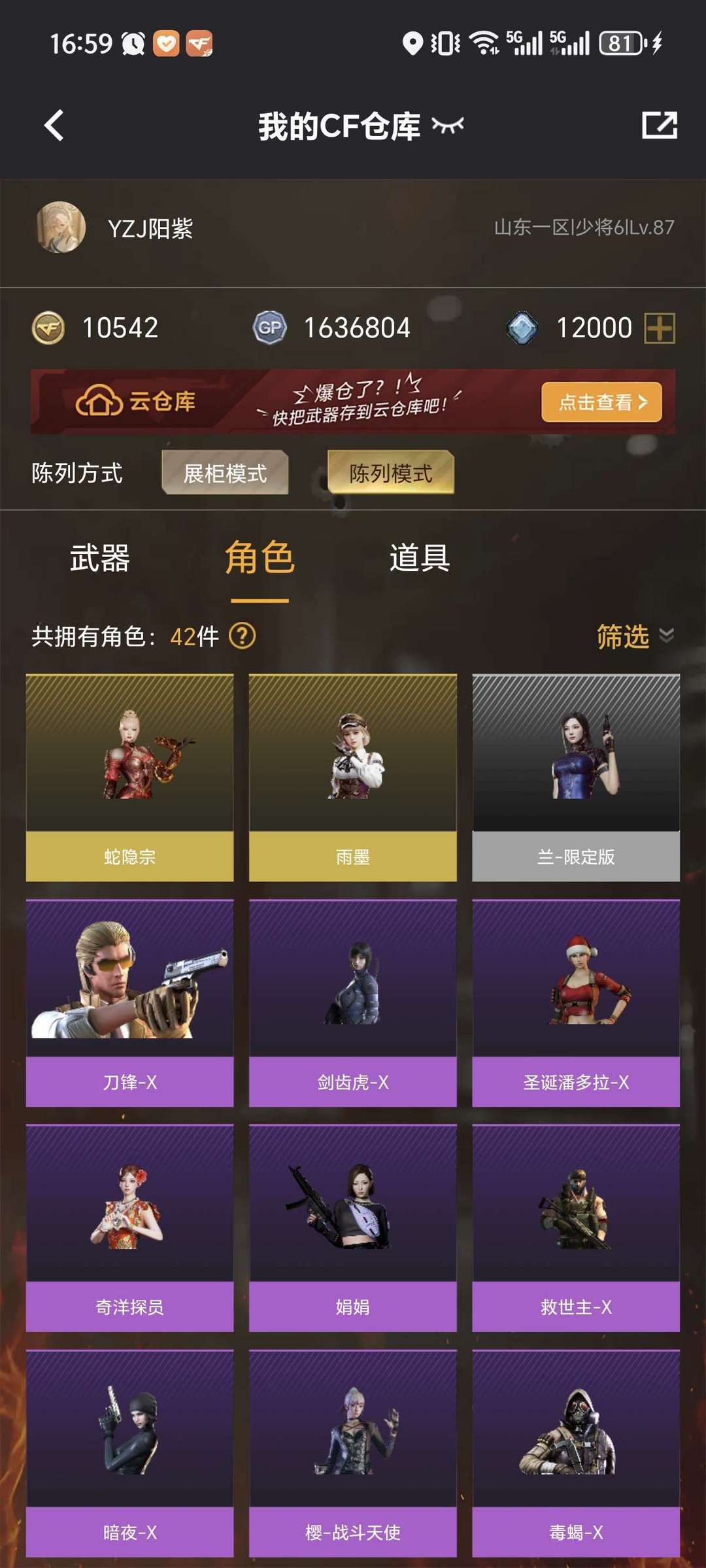Go back with the top-left arrow
This screenshot has height=1568, width=706.
54,125
